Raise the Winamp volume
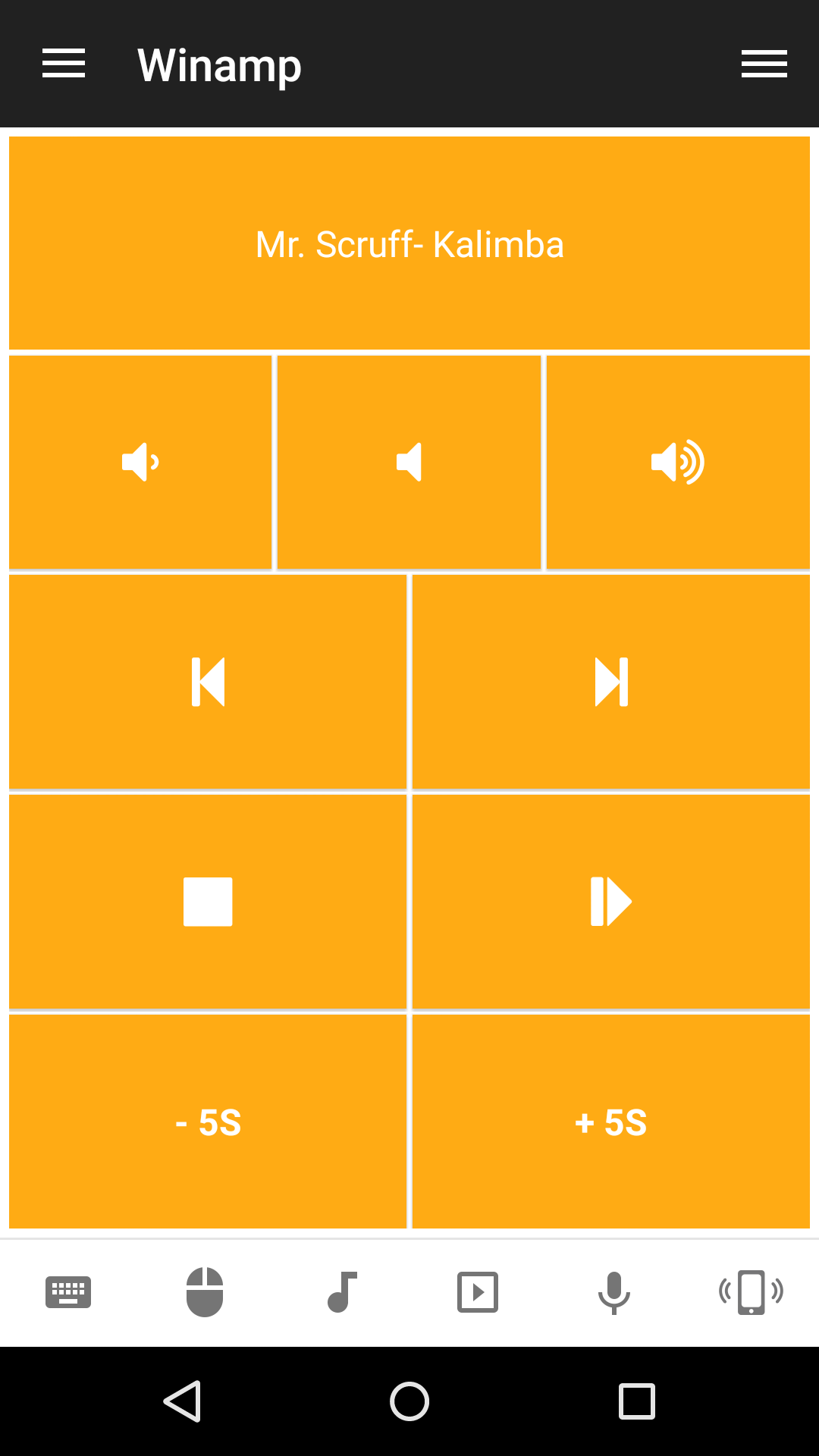Screen dimensions: 819x1456 coord(678,462)
